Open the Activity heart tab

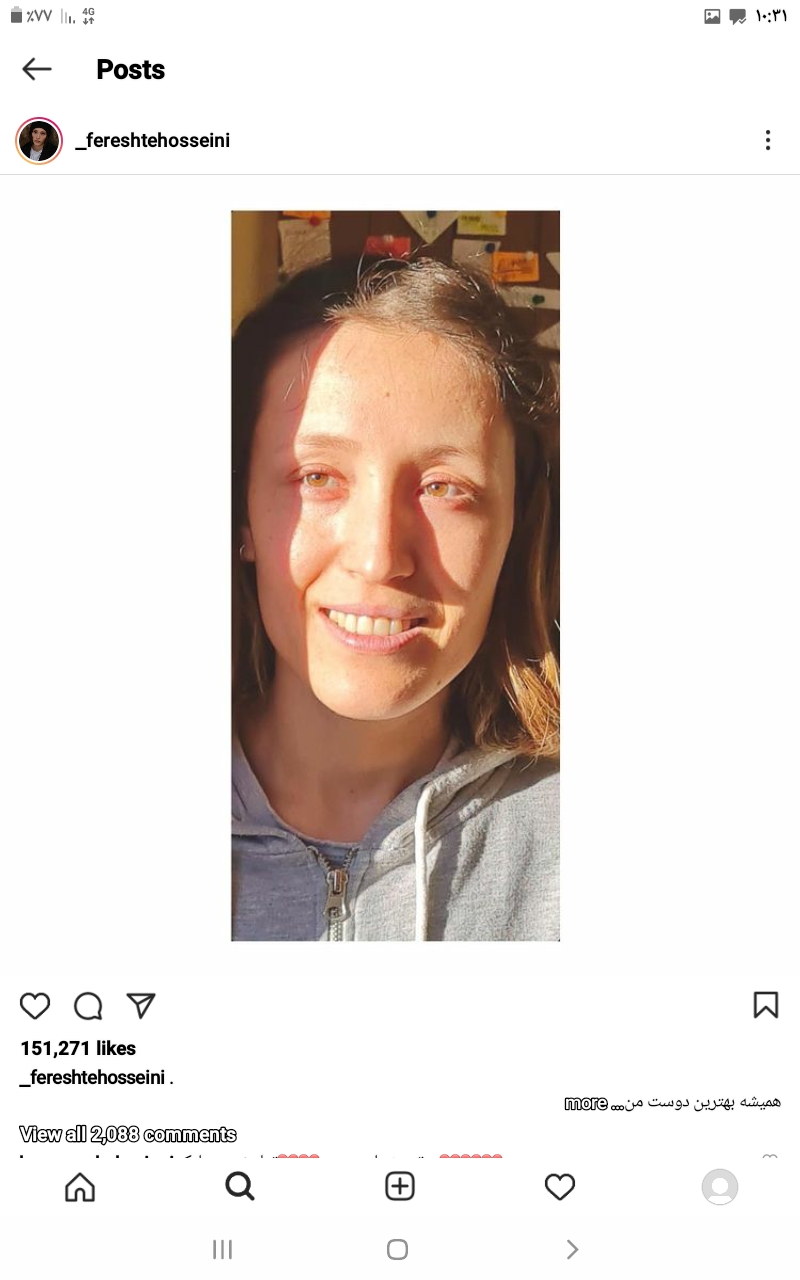pos(560,1187)
